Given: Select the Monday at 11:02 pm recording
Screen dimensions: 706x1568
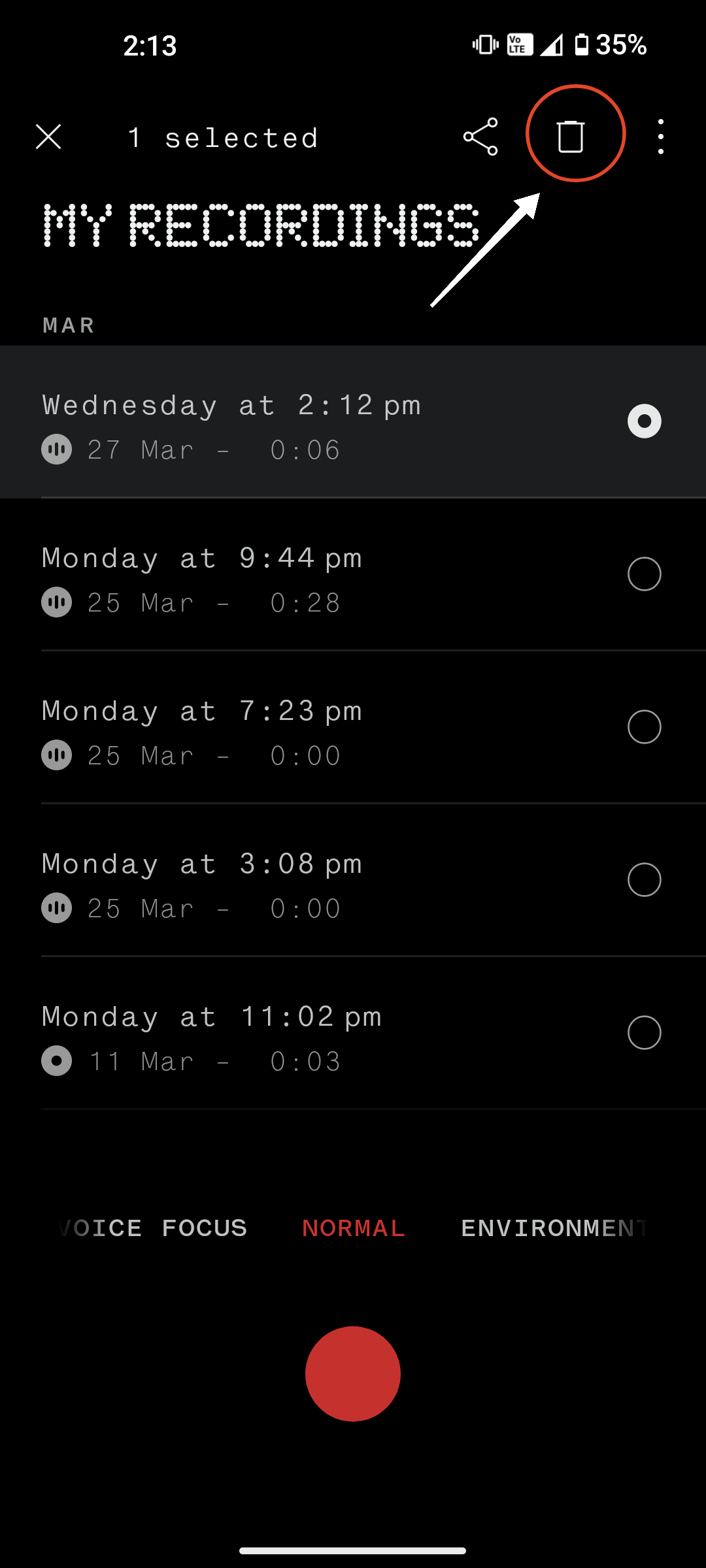Looking at the screenshot, I should point(644,1033).
